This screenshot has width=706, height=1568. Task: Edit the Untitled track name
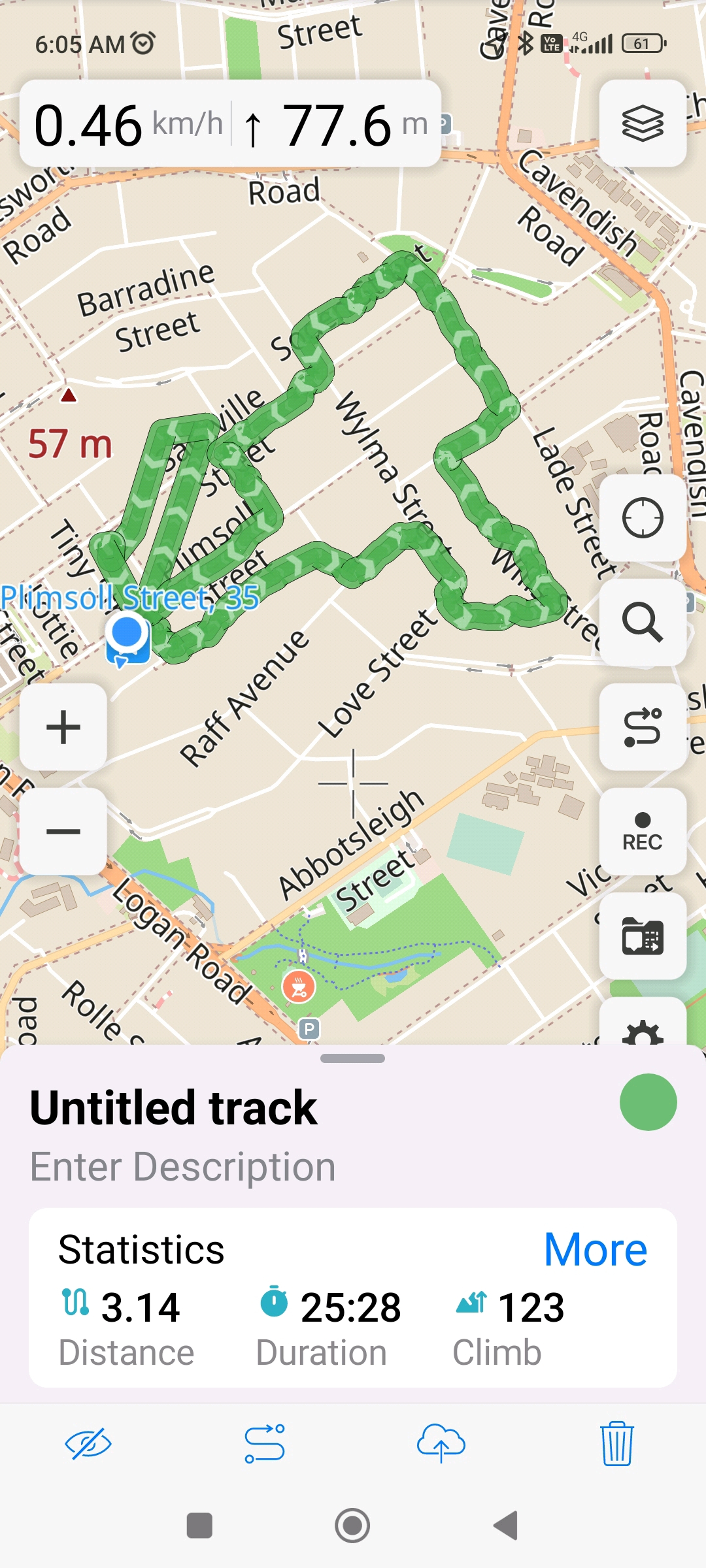point(174,1108)
